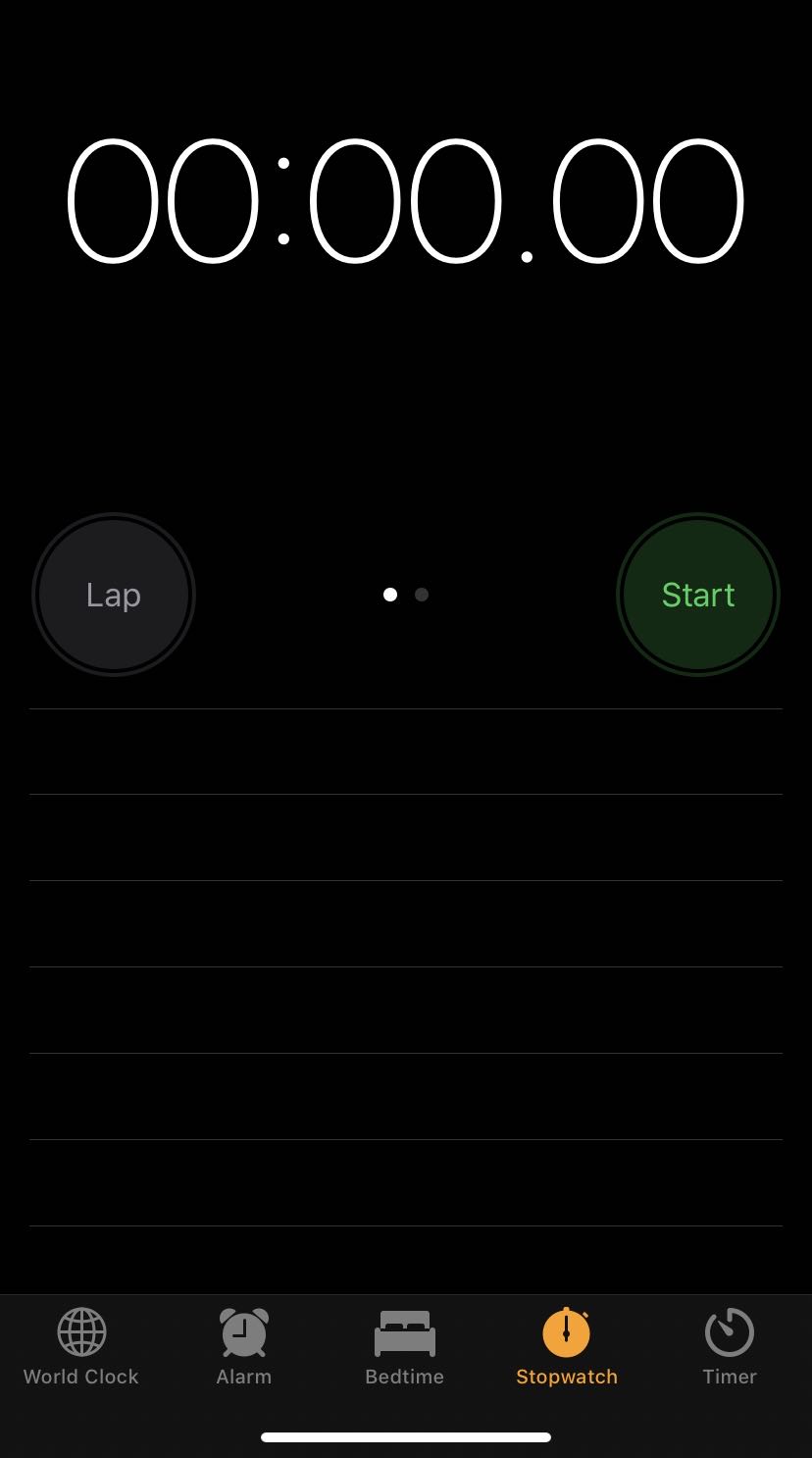
Task: Switch to the Timer tab
Action: [729, 1347]
